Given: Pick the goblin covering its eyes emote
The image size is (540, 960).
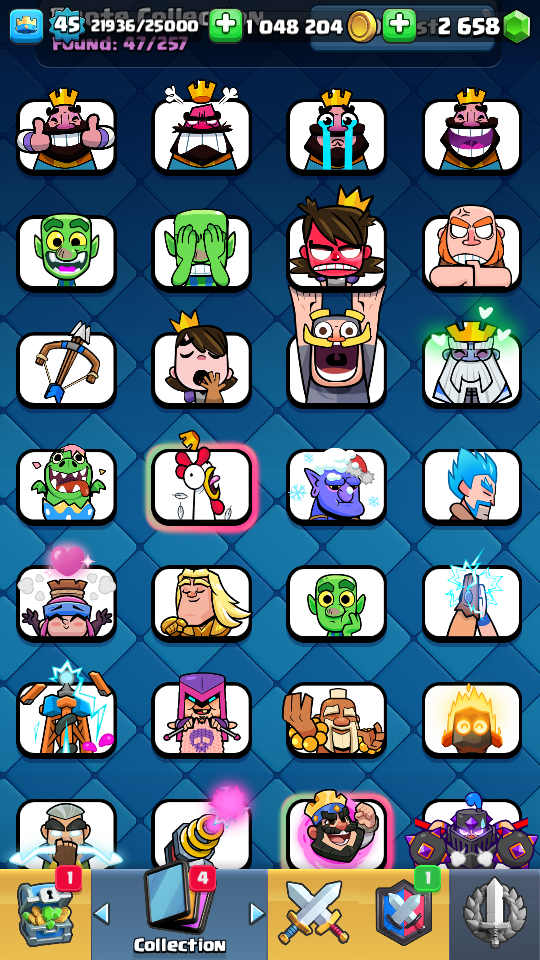Looking at the screenshot, I should pos(201,252).
